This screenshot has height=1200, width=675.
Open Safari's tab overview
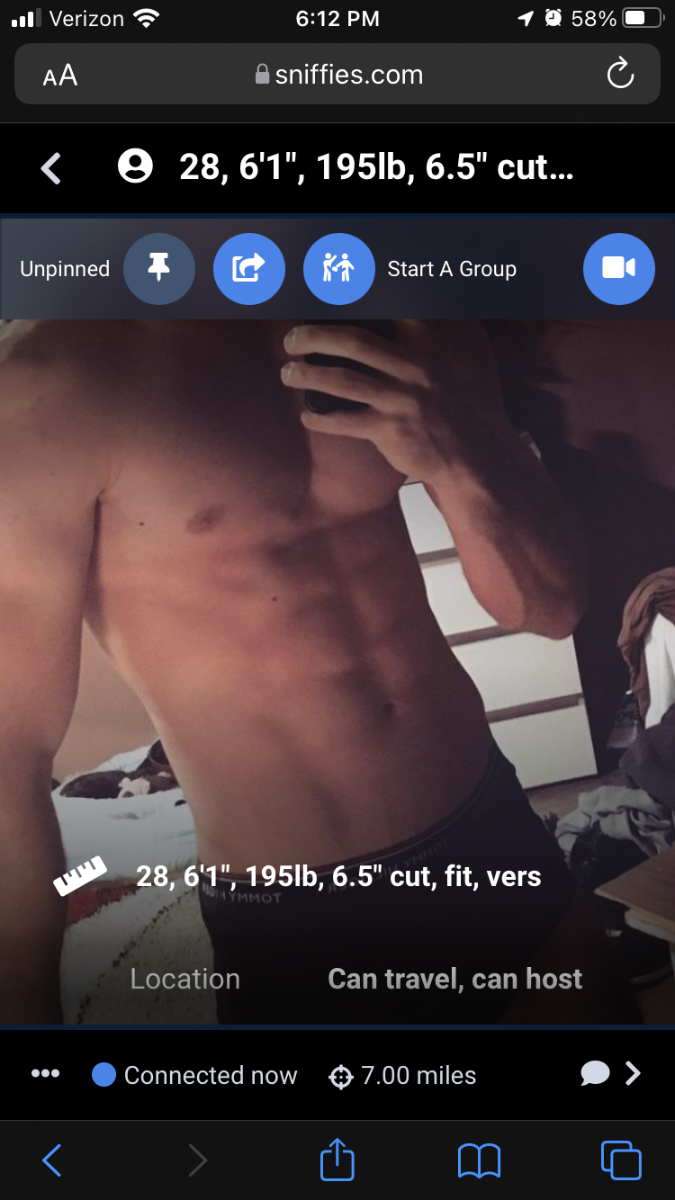tap(621, 1160)
